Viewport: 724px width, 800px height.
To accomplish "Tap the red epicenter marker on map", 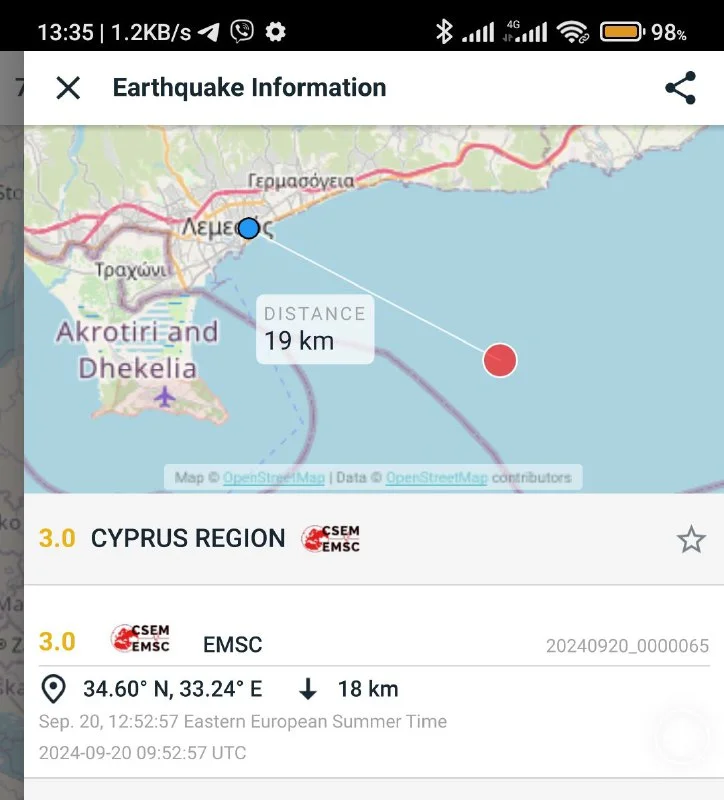I will pyautogui.click(x=499, y=360).
